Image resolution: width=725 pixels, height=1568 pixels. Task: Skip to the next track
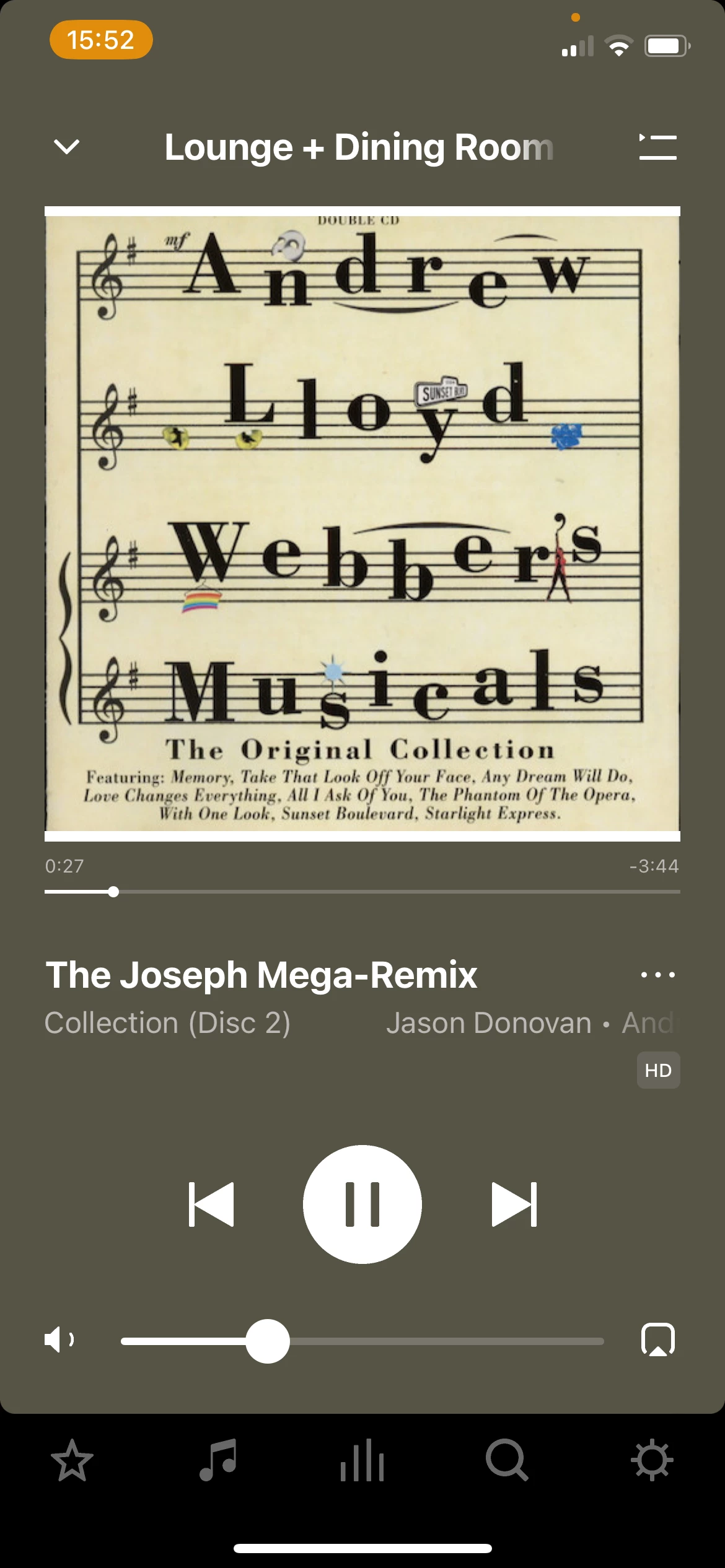click(514, 1204)
